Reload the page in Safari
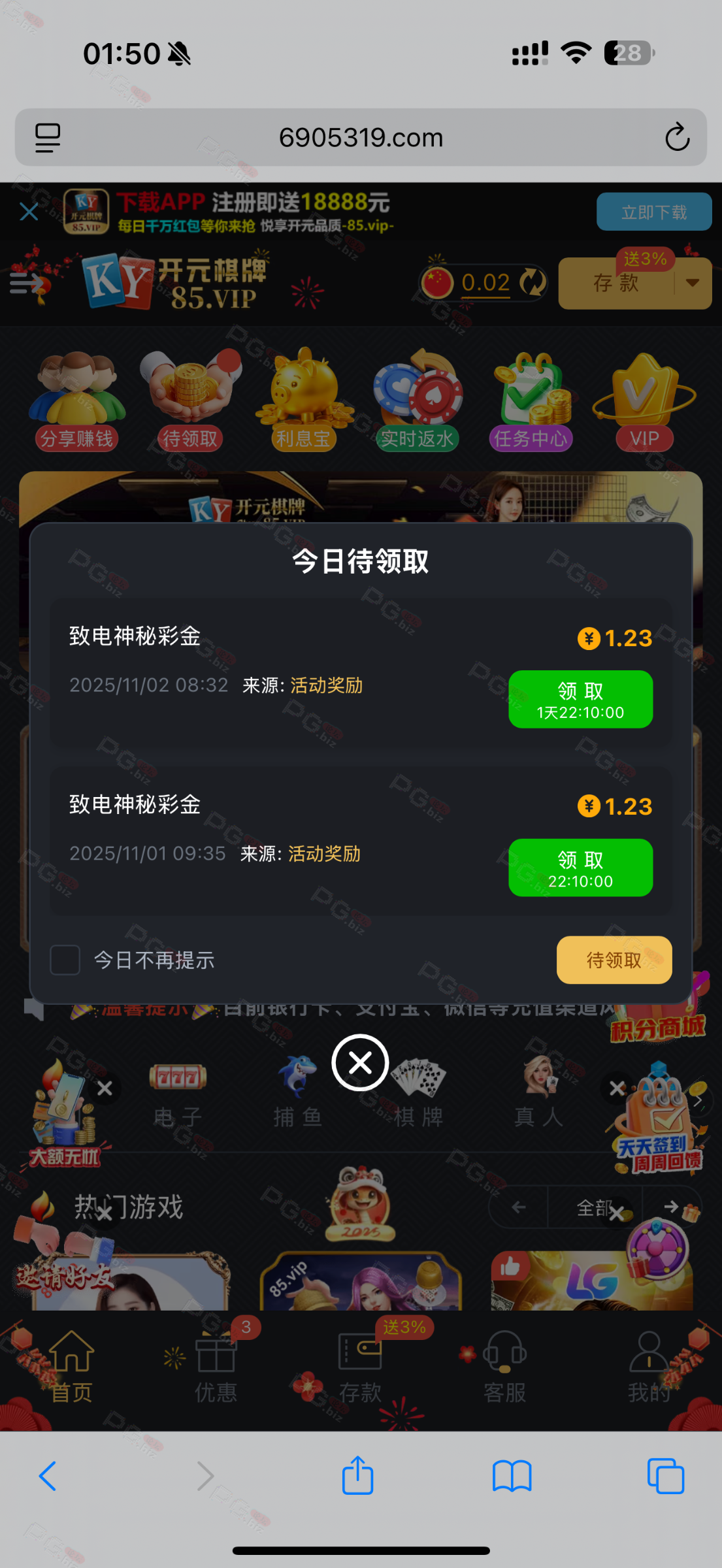The height and width of the screenshot is (1568, 722). (677, 137)
